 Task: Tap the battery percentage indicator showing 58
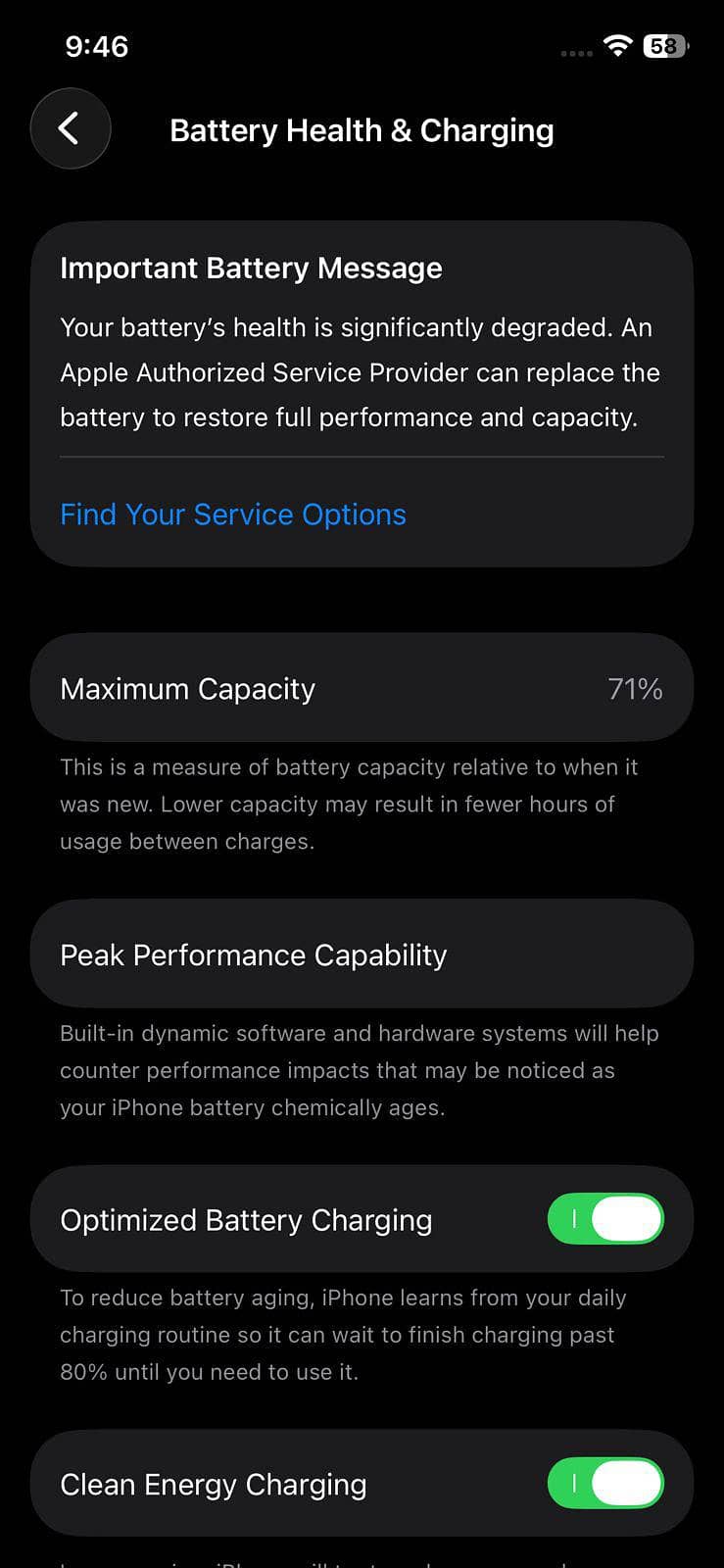pyautogui.click(x=663, y=46)
